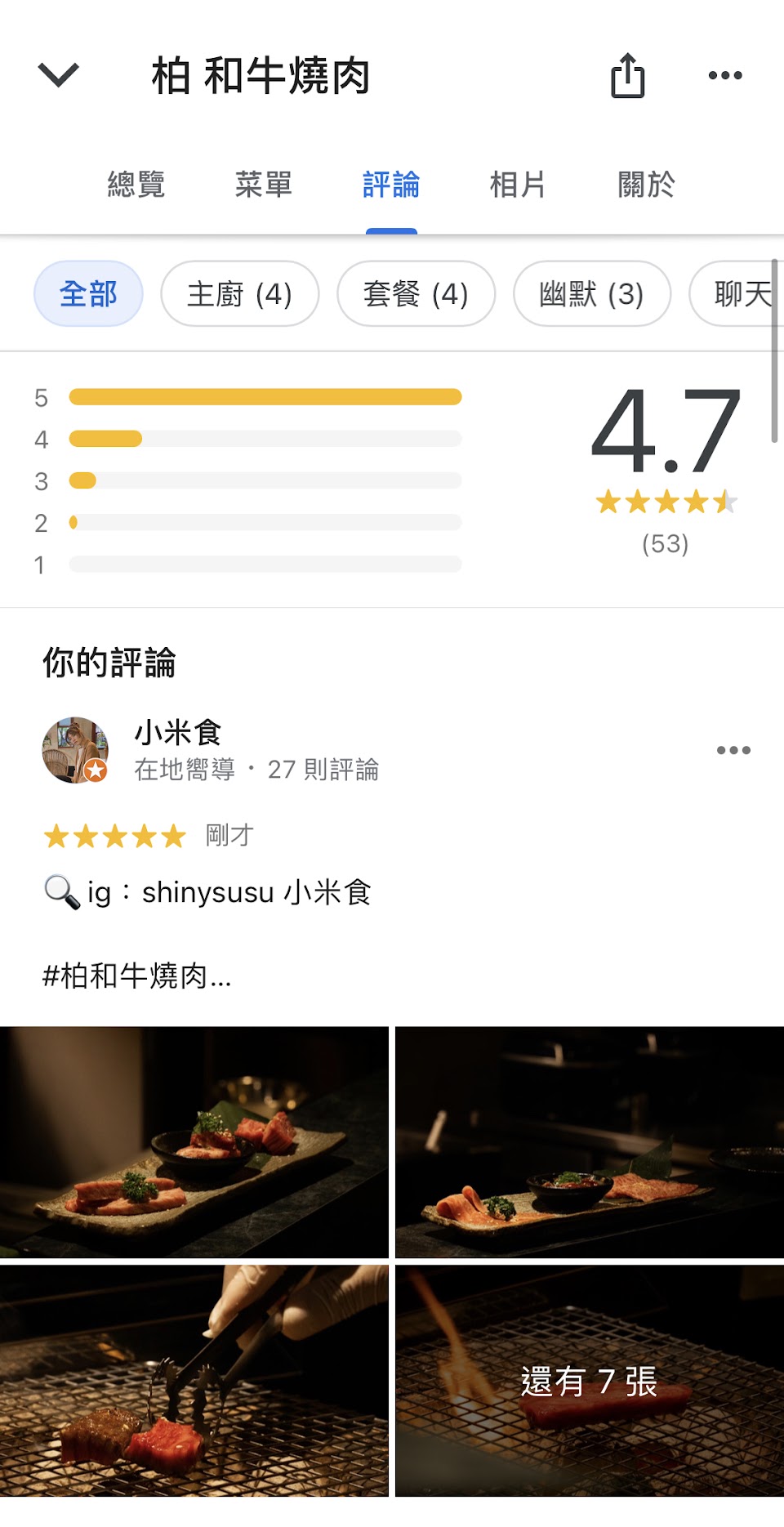Share 柏 和牛燒肉 restaurant
The height and width of the screenshot is (1527, 784).
[x=627, y=76]
